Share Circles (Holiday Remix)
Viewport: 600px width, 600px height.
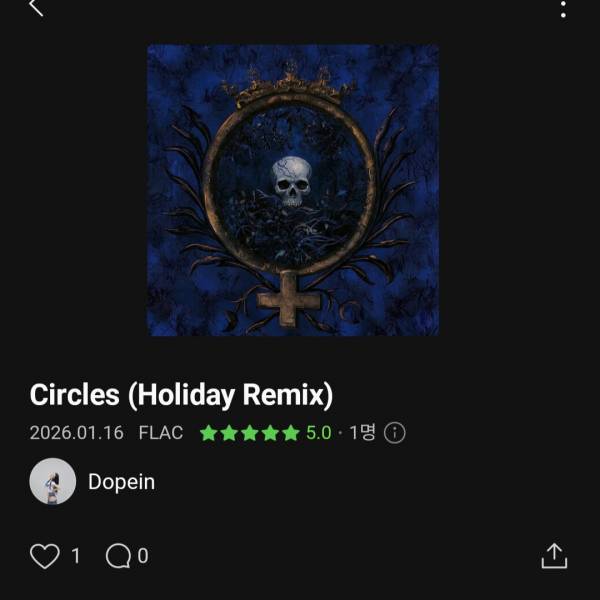coord(554,556)
